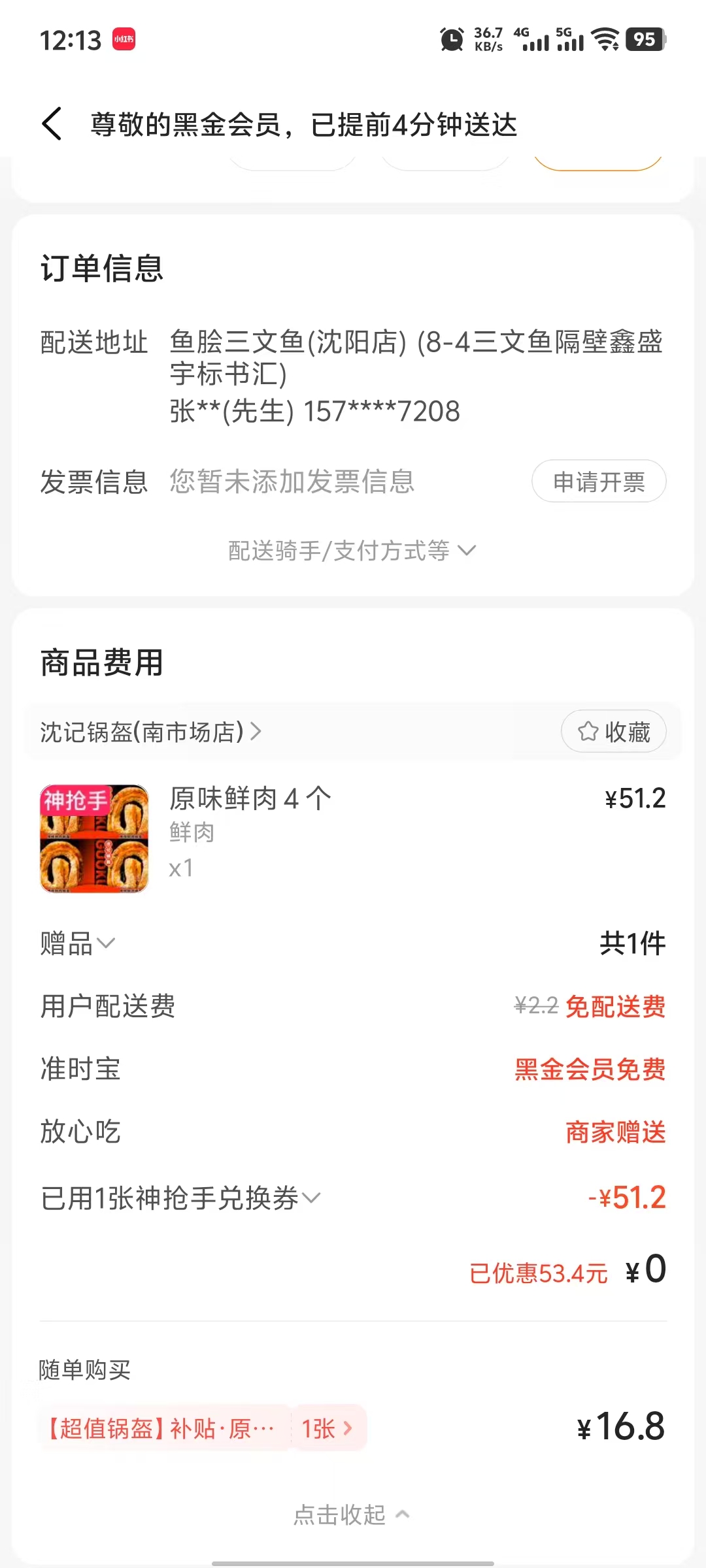Expand 已用1张神抢手兑换券 details
Image resolution: width=706 pixels, height=1568 pixels.
(180, 1198)
